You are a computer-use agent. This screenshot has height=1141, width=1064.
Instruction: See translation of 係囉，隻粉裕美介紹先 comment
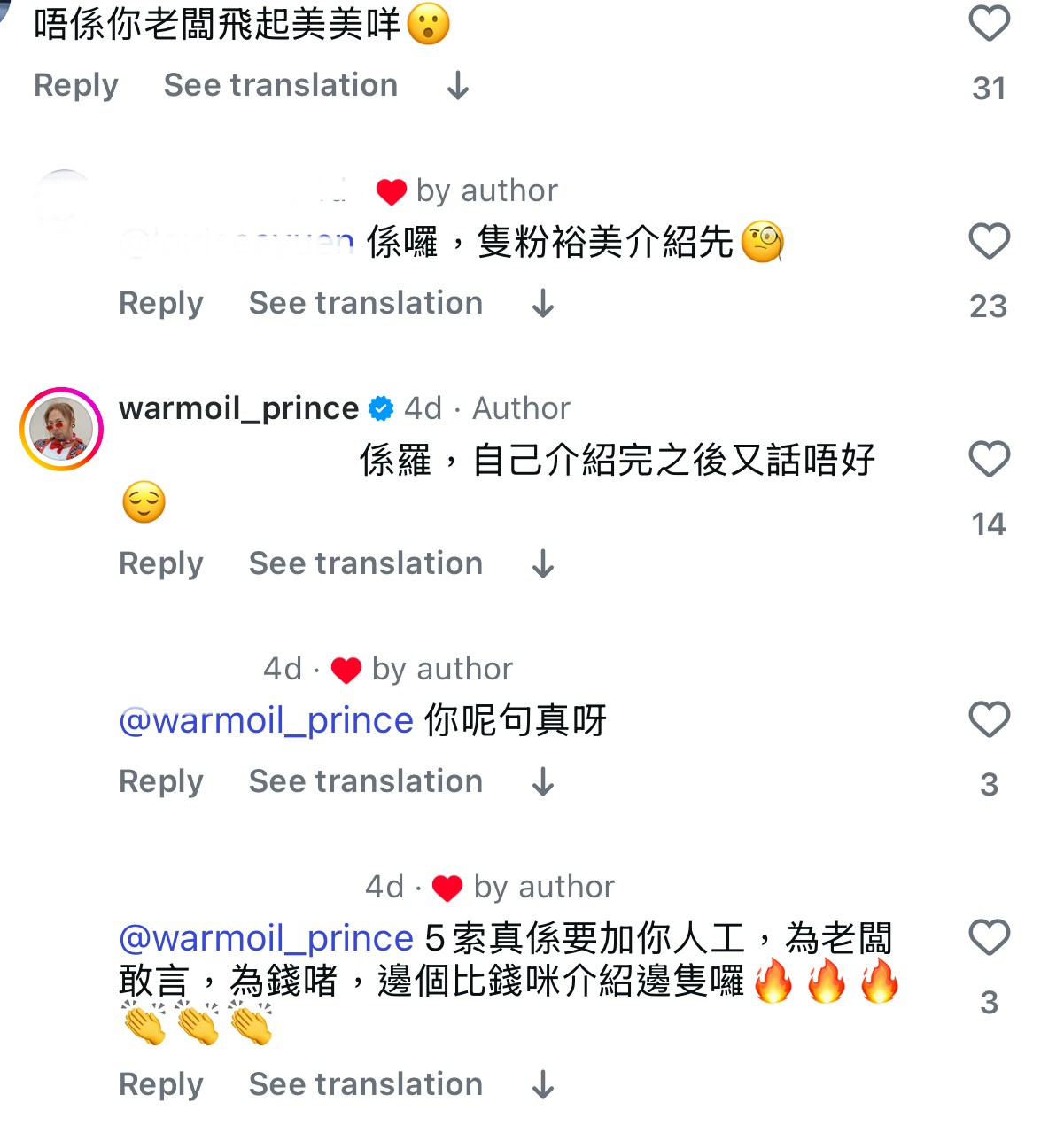(x=365, y=304)
